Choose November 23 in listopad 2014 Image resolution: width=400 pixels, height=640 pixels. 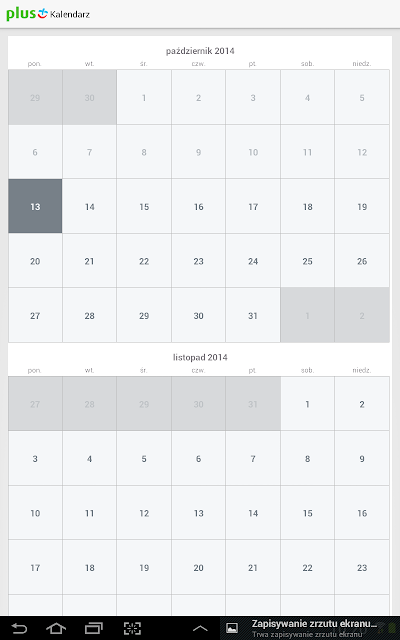point(362,567)
